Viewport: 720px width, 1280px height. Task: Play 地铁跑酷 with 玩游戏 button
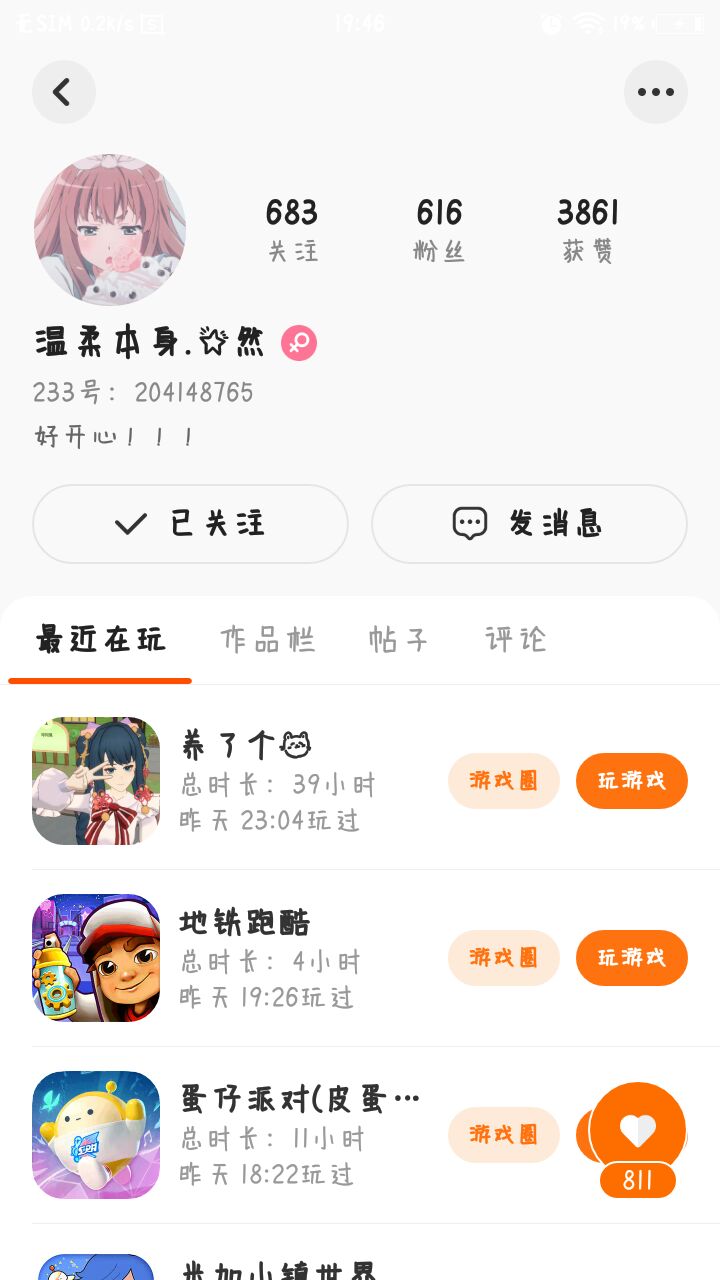point(631,958)
